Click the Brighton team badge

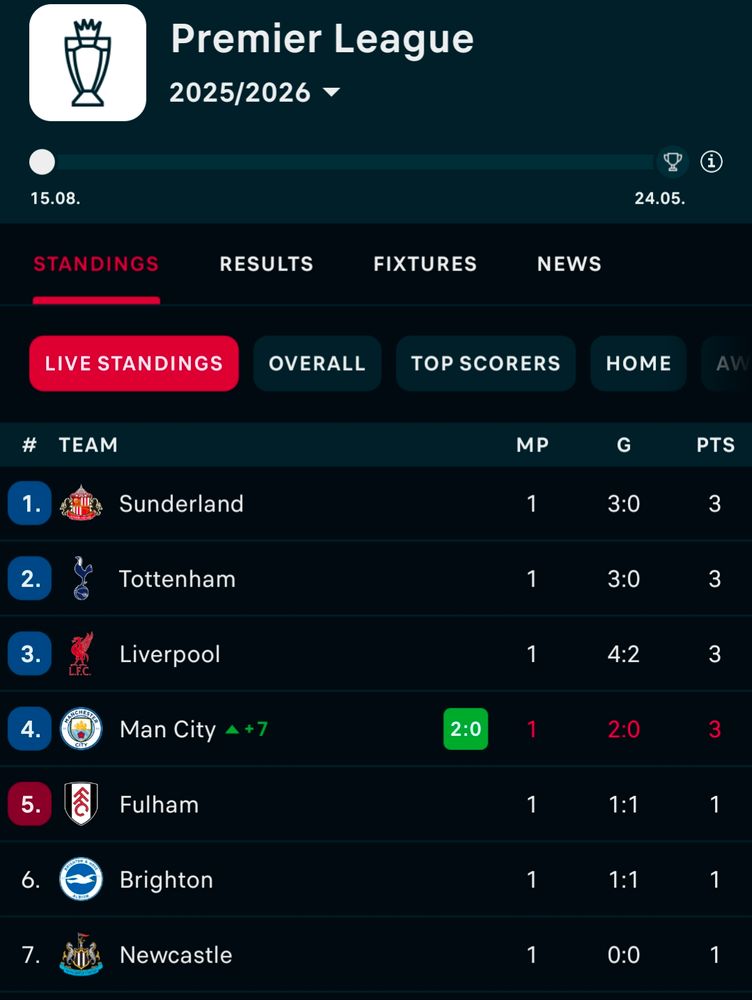click(80, 879)
